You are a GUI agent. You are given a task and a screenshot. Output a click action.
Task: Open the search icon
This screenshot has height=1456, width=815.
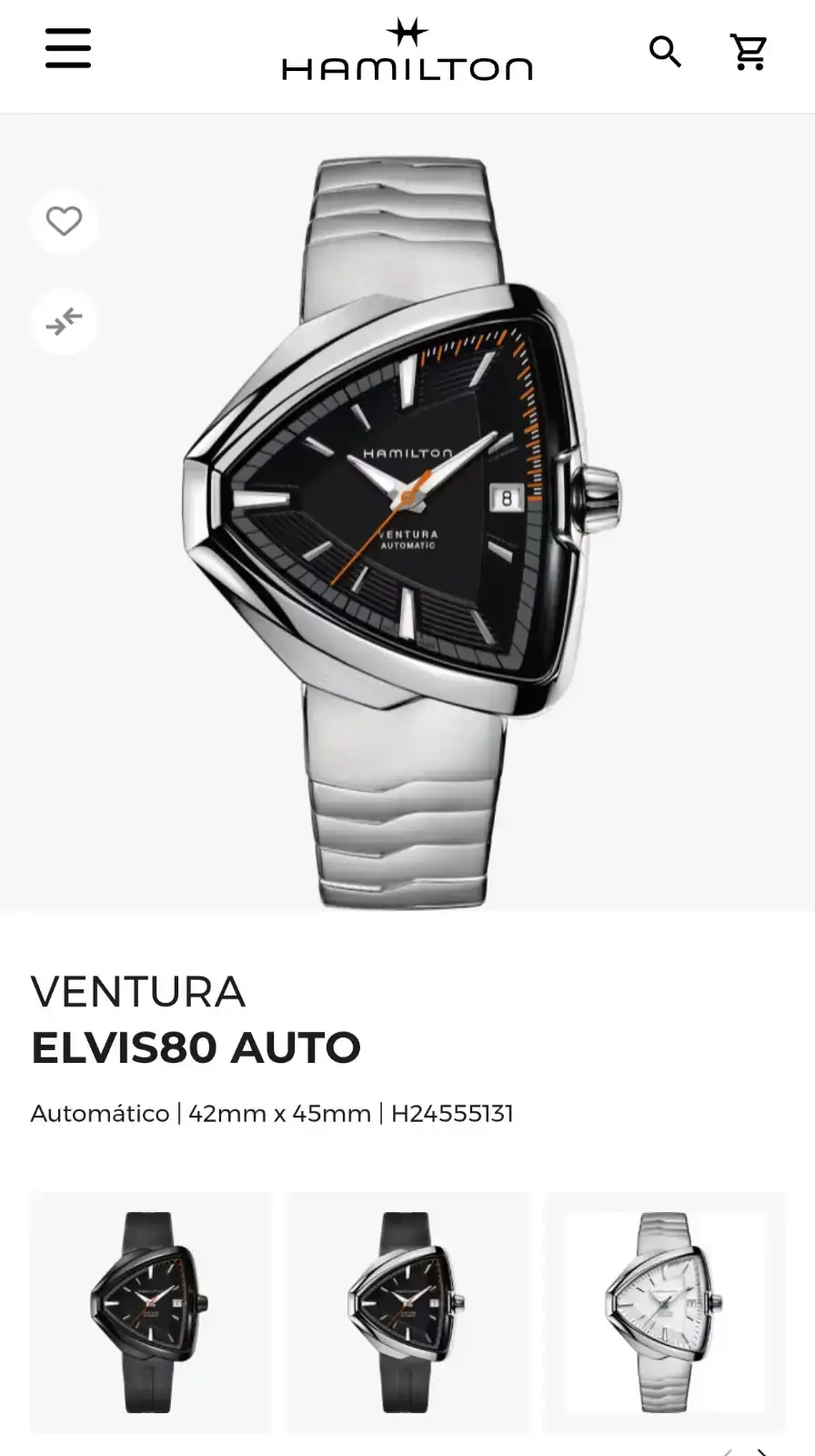coord(665,52)
